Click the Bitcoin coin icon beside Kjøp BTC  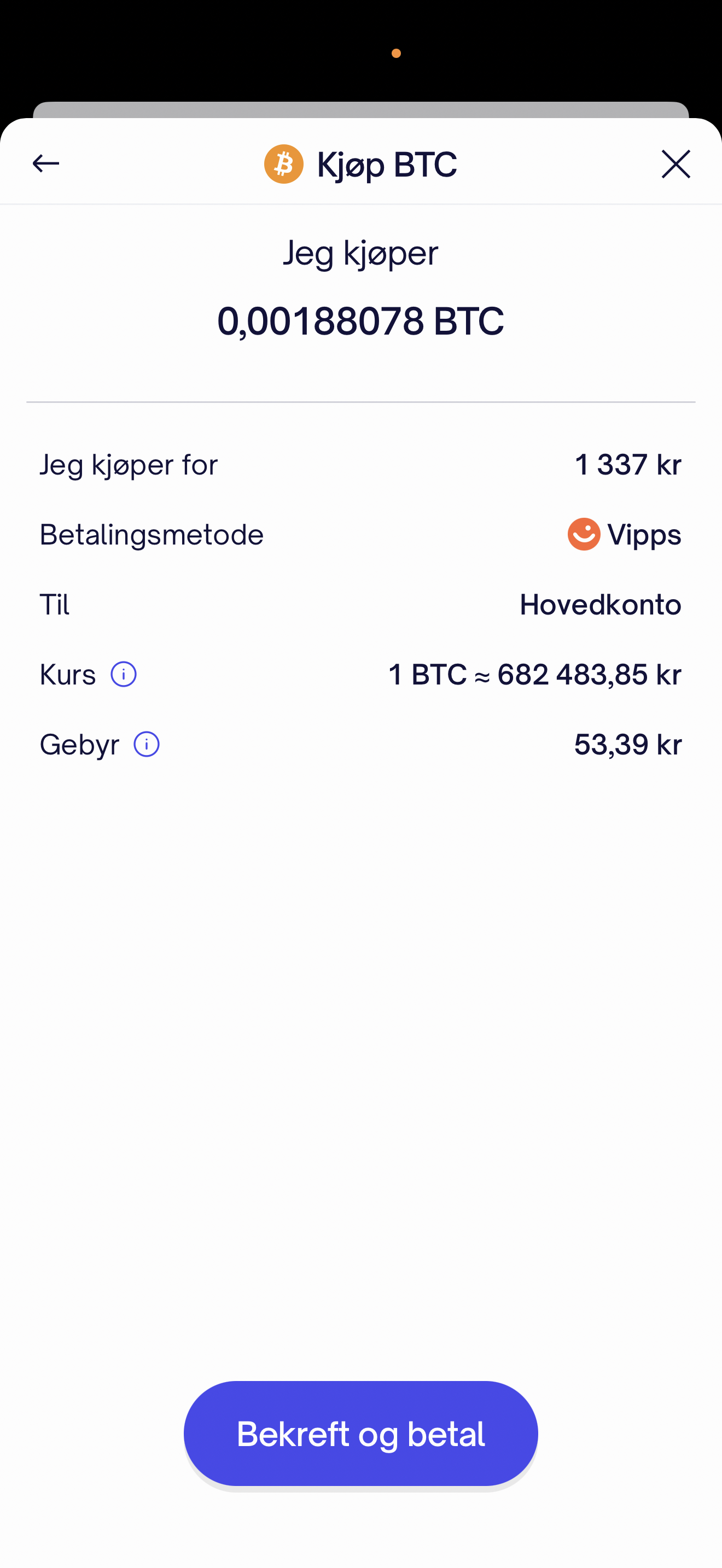coord(284,163)
